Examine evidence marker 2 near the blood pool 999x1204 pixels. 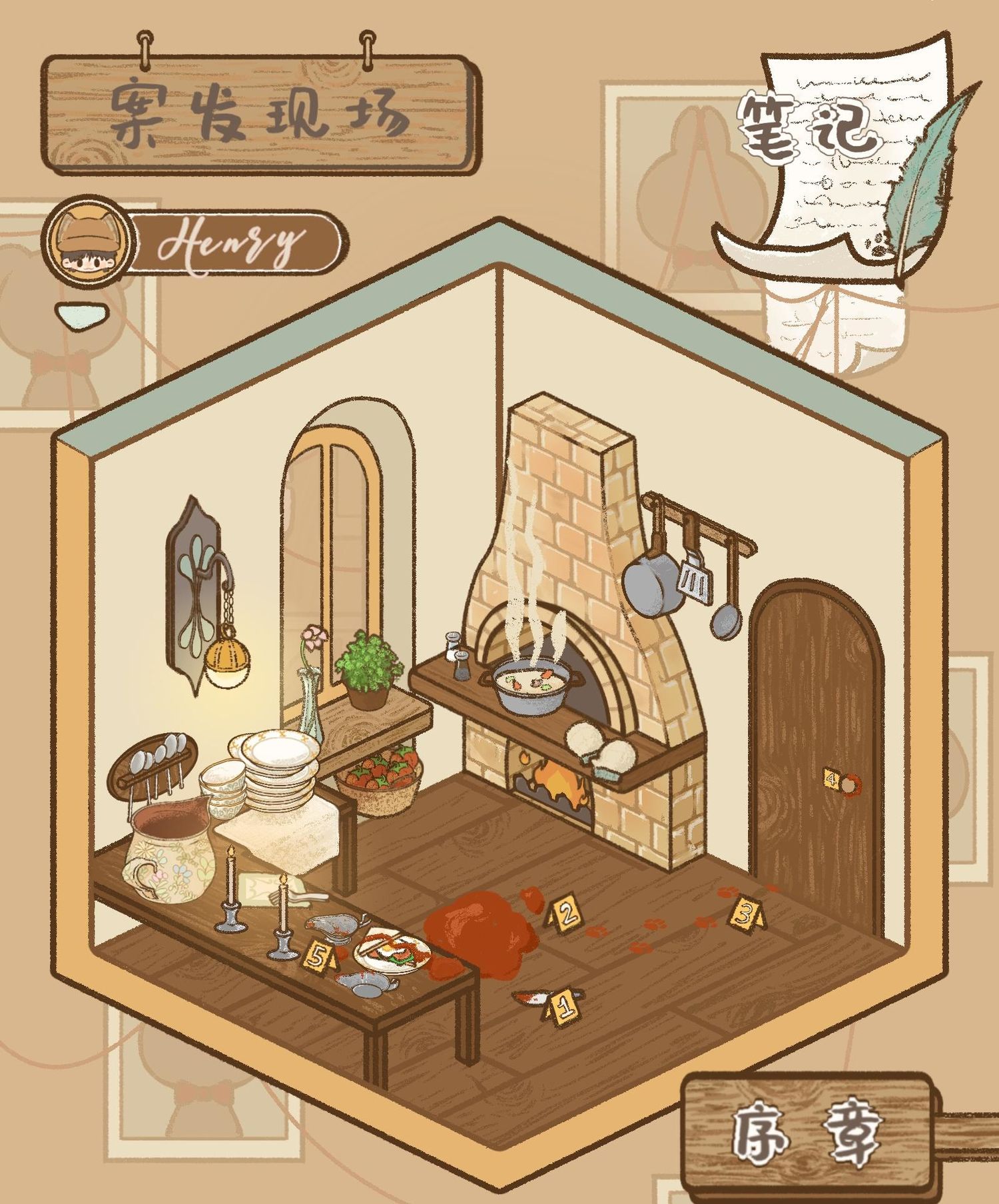566,912
